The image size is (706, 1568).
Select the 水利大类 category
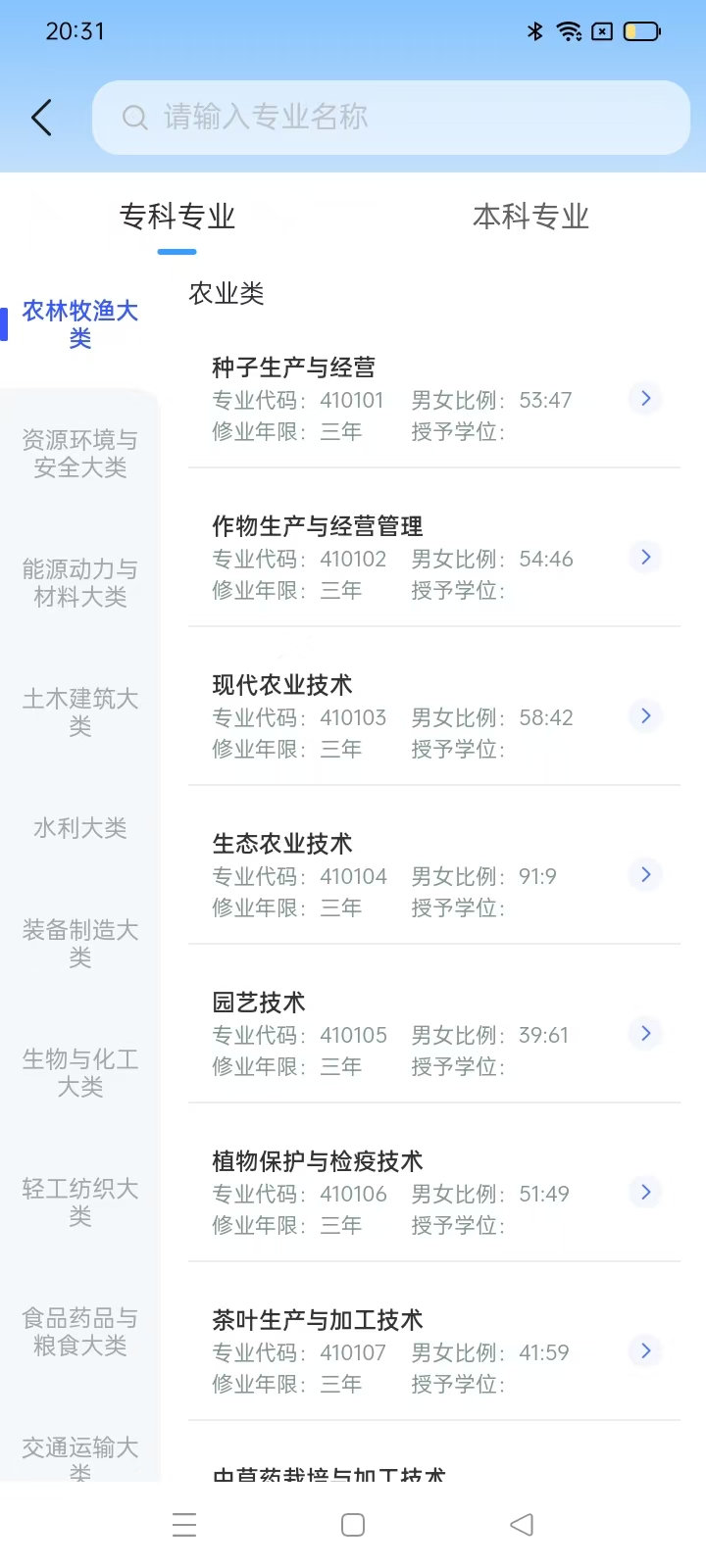[80, 828]
